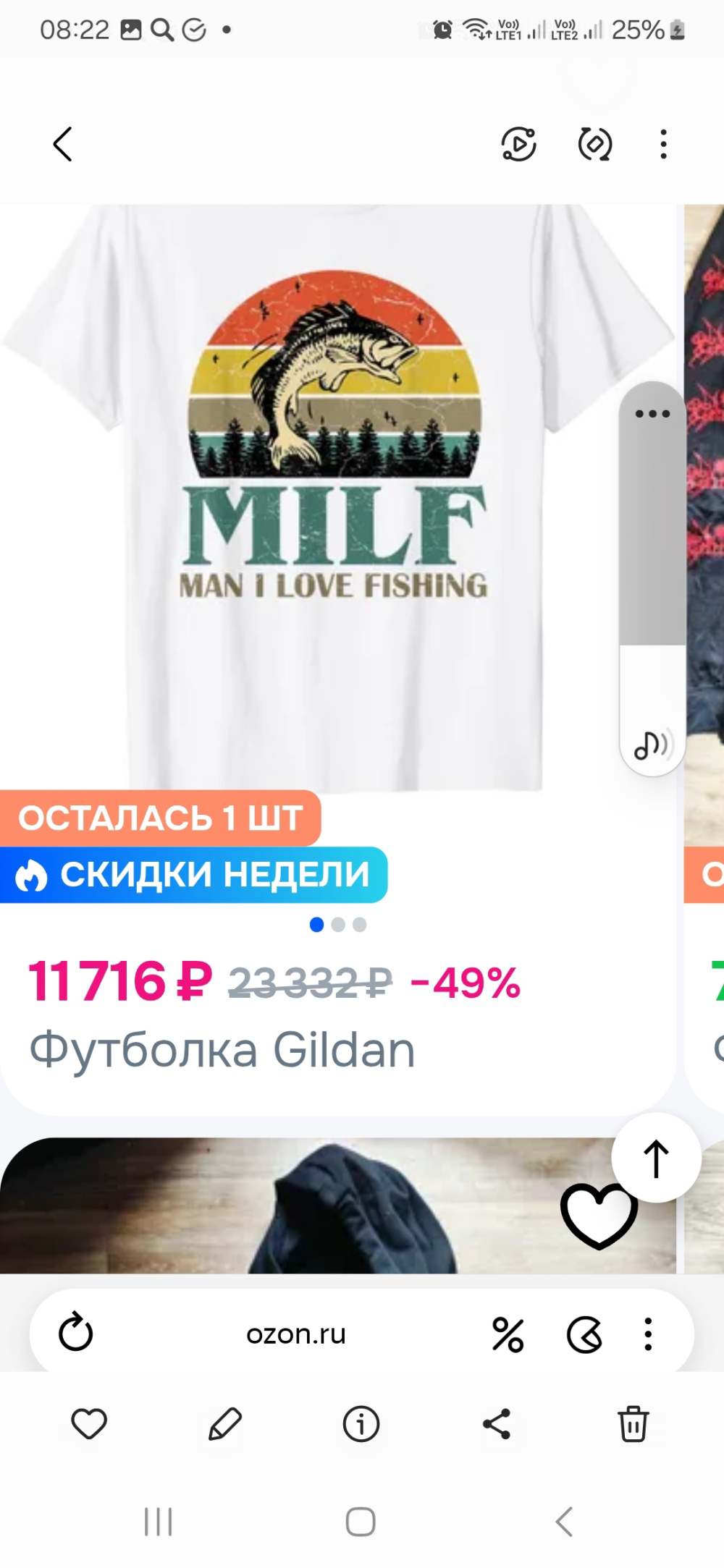Viewport: 724px width, 1568px height.
Task: Open the music note audio panel
Action: pyautogui.click(x=651, y=744)
